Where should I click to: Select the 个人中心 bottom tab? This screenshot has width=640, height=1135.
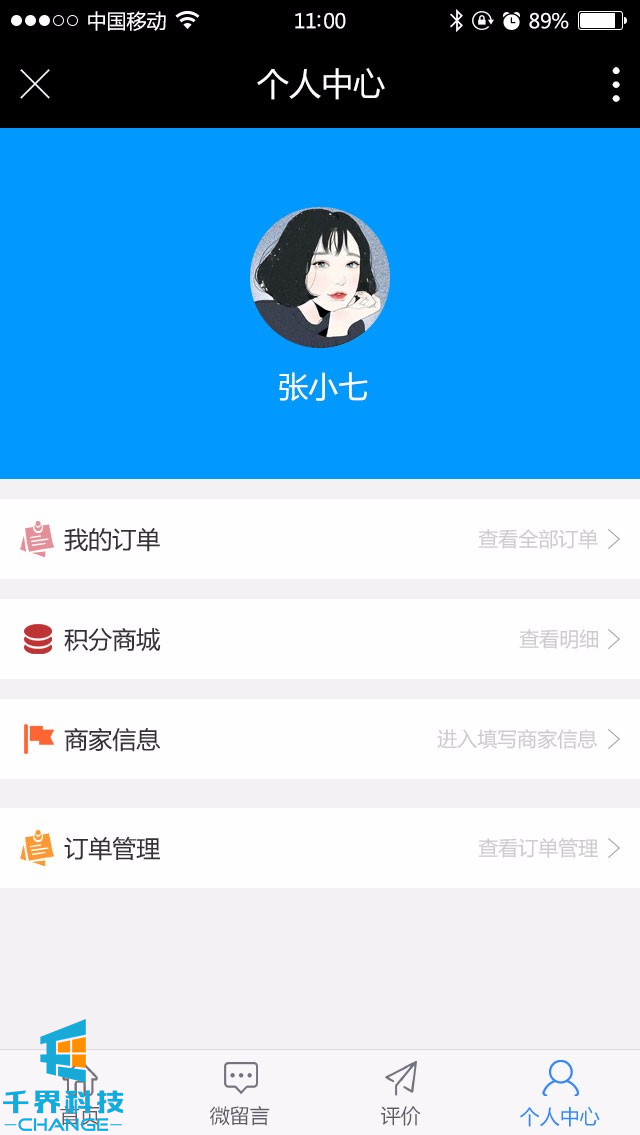point(559,1092)
